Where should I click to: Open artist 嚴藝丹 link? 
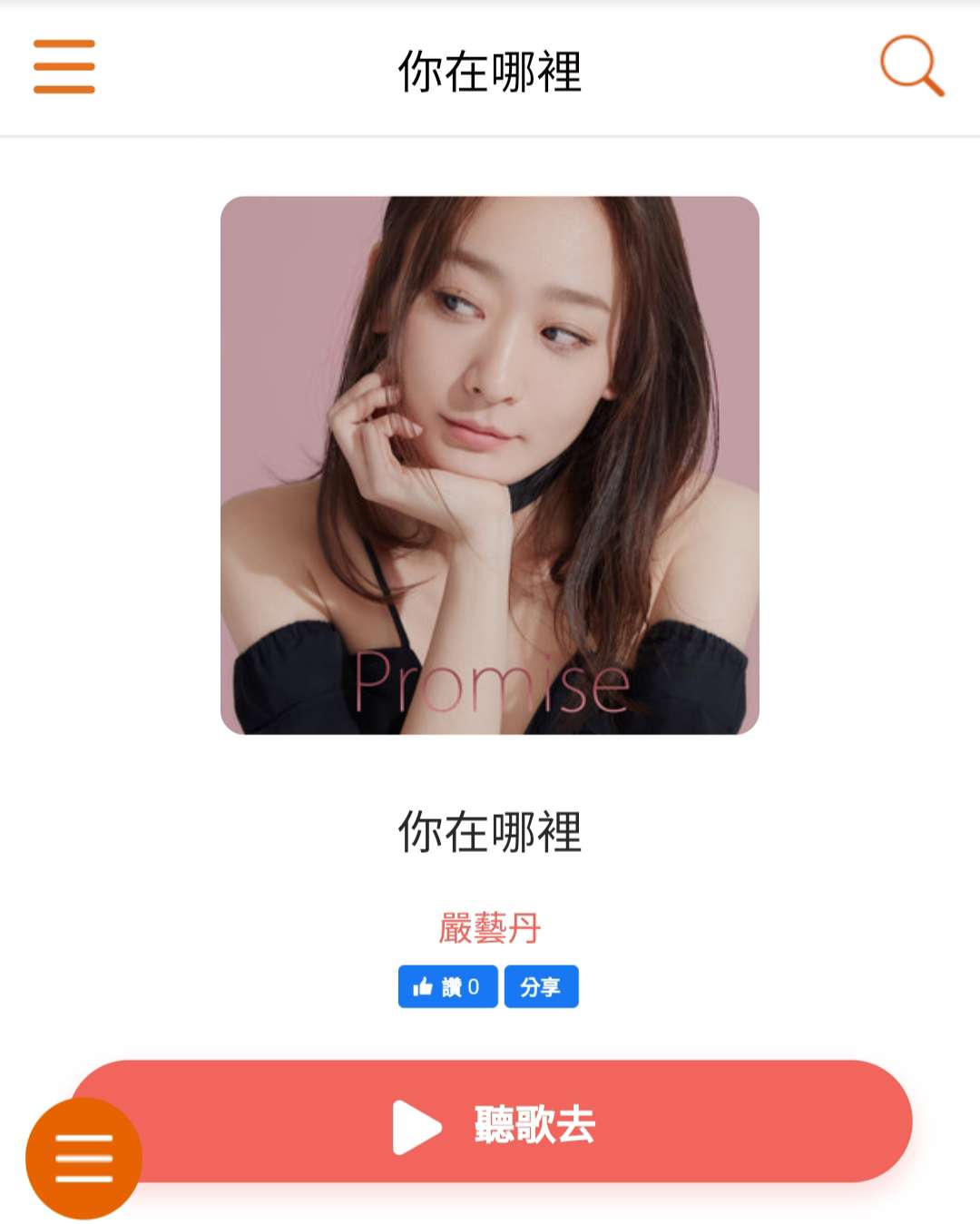coord(489,927)
